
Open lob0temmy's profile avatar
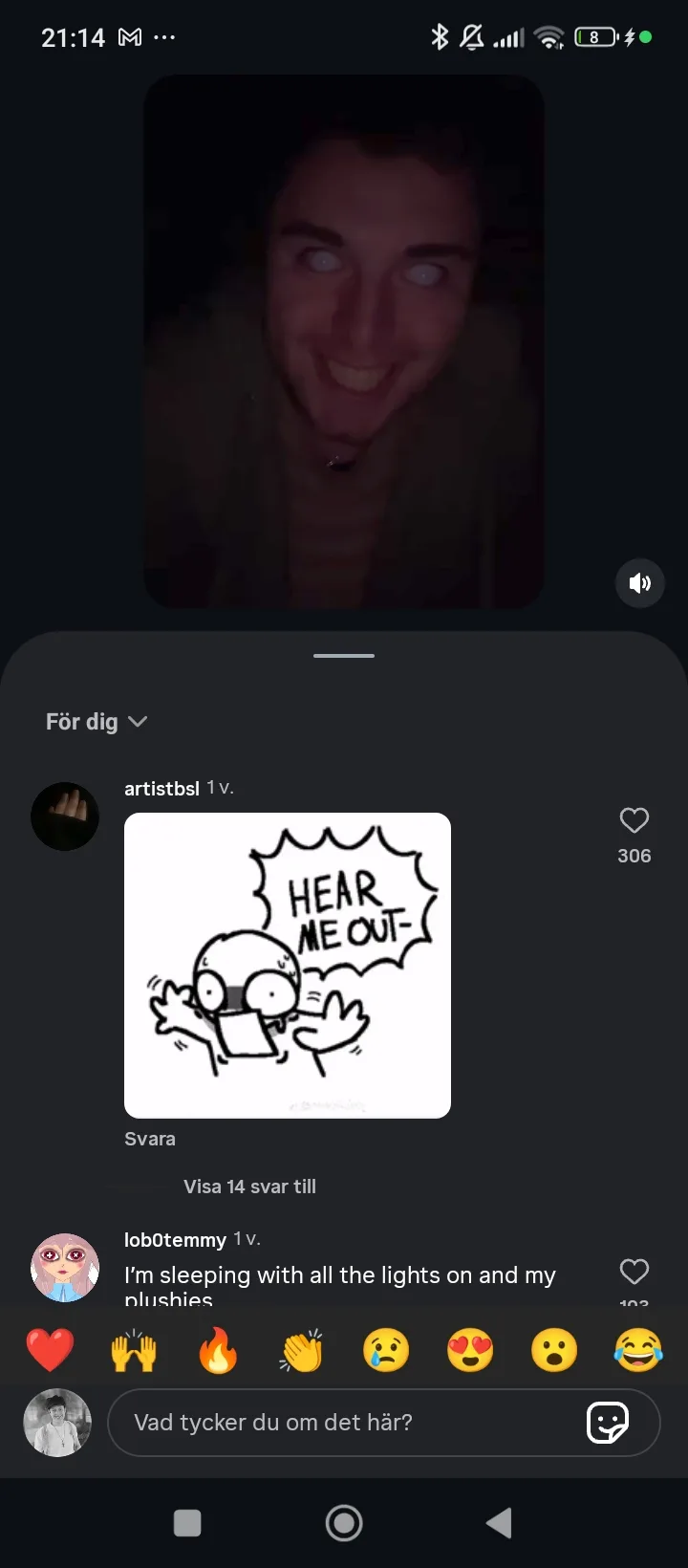(65, 1268)
